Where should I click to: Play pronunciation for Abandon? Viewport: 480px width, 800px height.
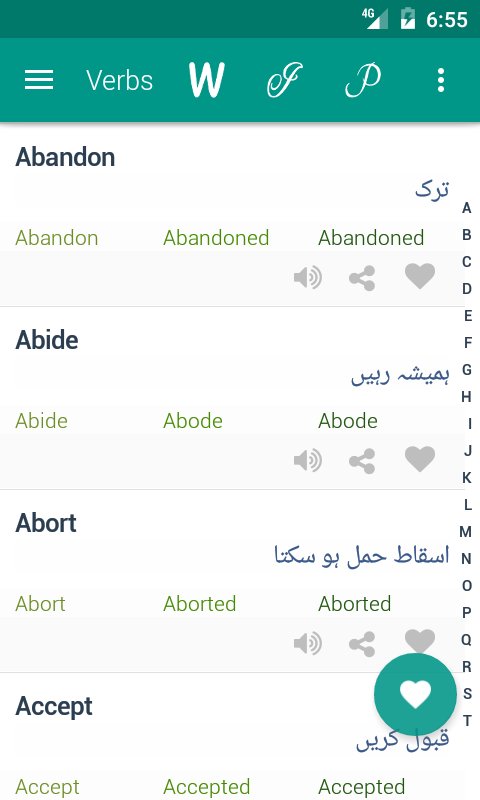[308, 278]
